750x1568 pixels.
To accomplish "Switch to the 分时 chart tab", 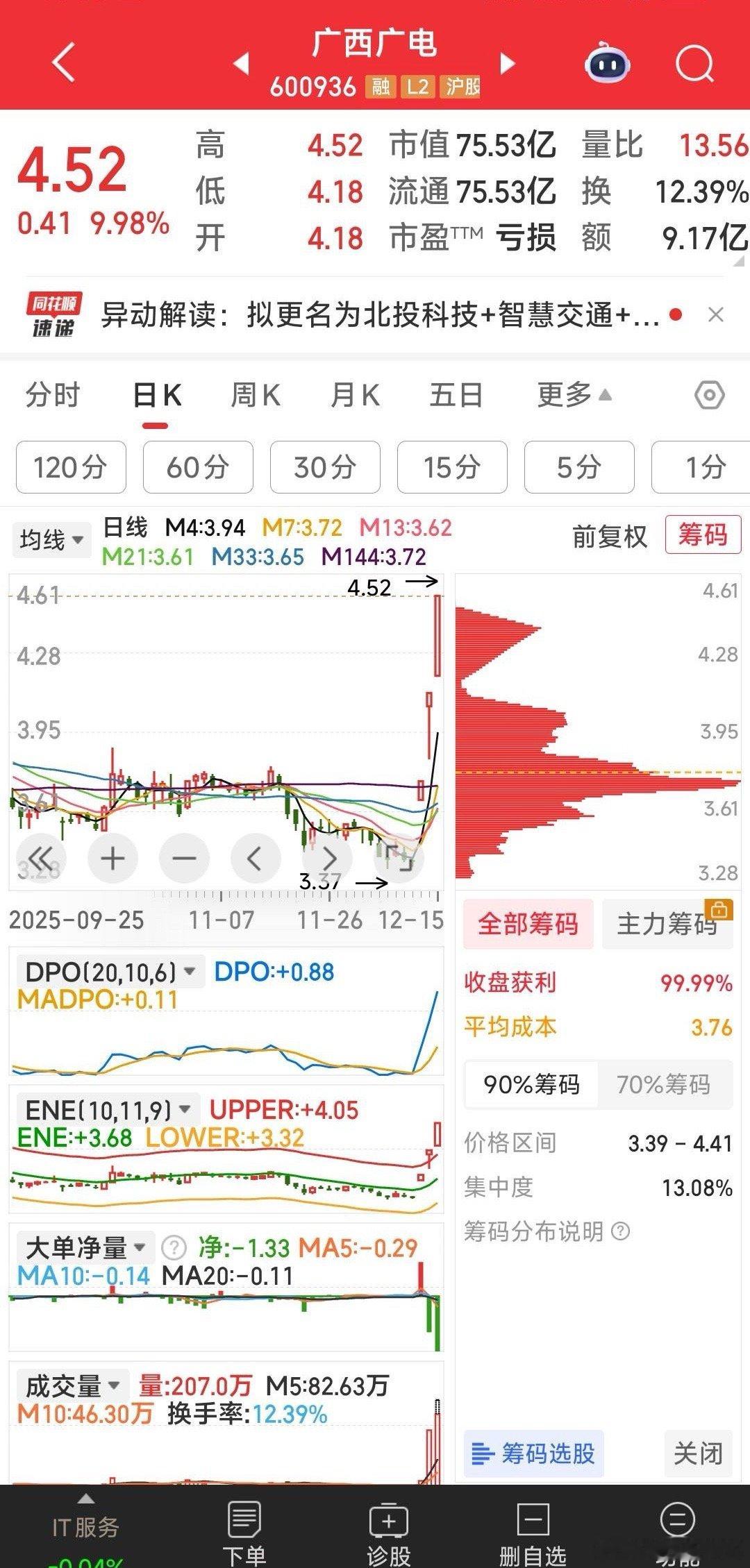I will click(53, 396).
